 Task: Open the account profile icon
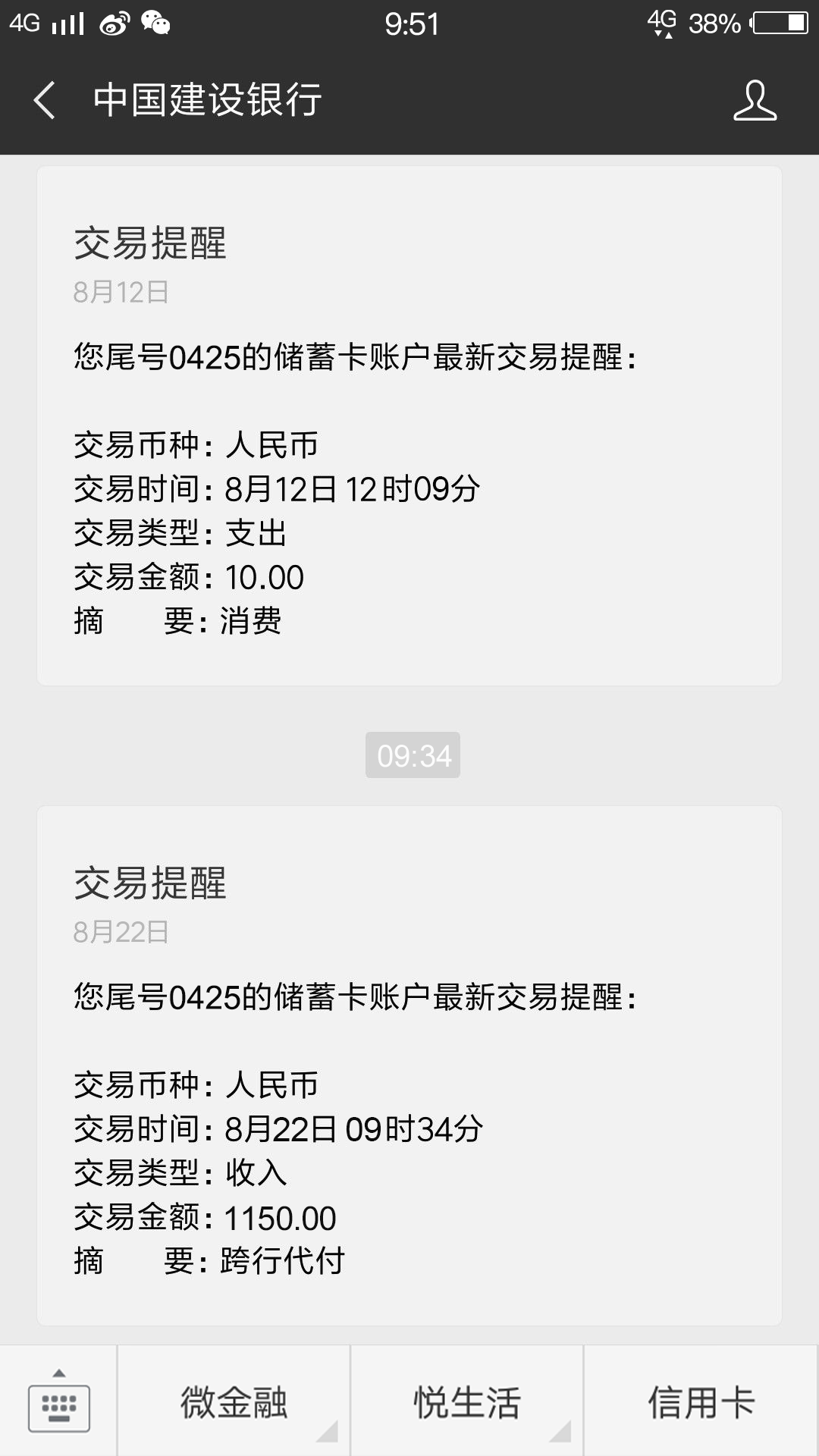coord(755,100)
